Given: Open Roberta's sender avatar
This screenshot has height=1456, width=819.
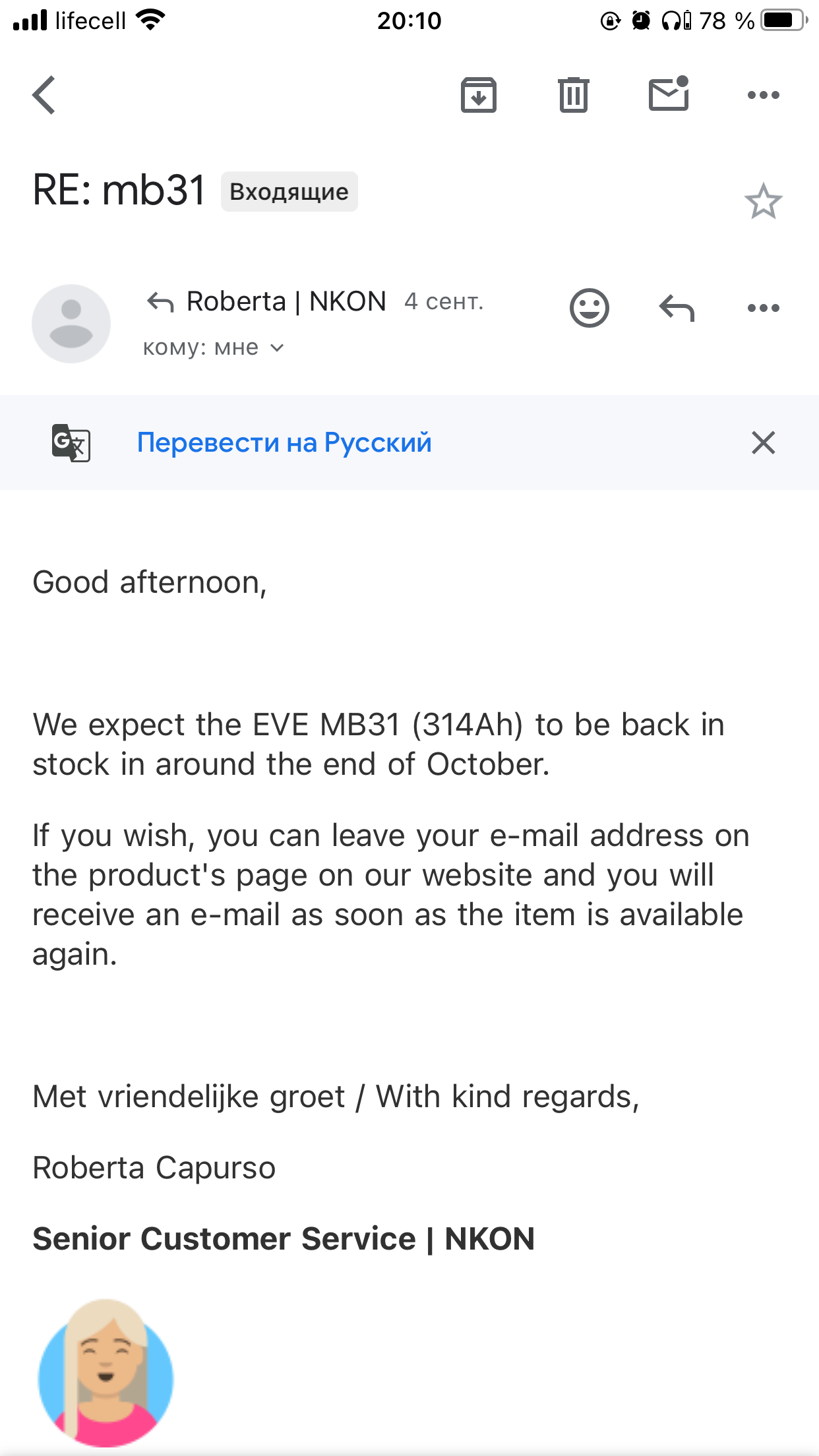Looking at the screenshot, I should (x=71, y=324).
